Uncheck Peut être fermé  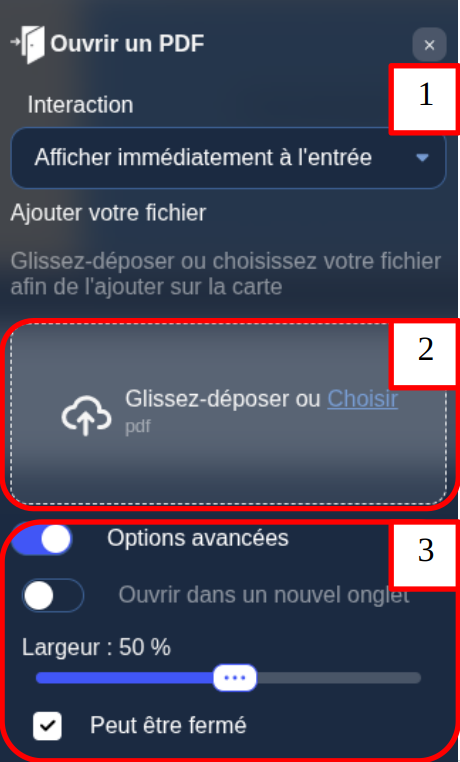(48, 726)
